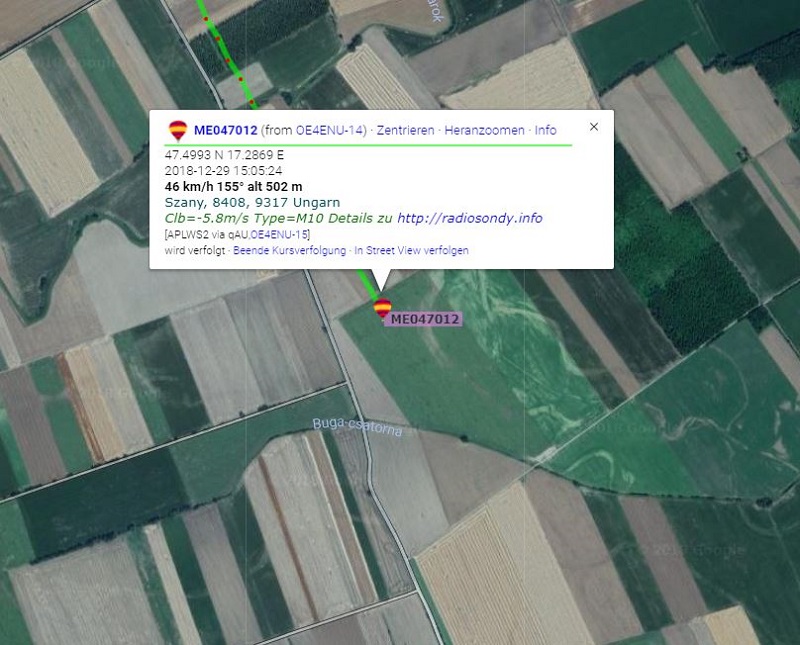Open the ME047012 station link
This screenshot has height=645, width=800.
click(x=225, y=130)
